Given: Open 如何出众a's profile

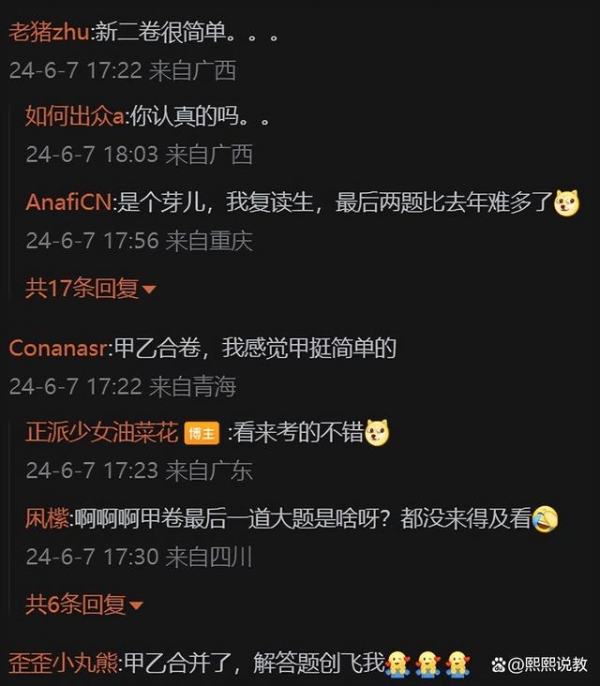Looking at the screenshot, I should (x=75, y=116).
